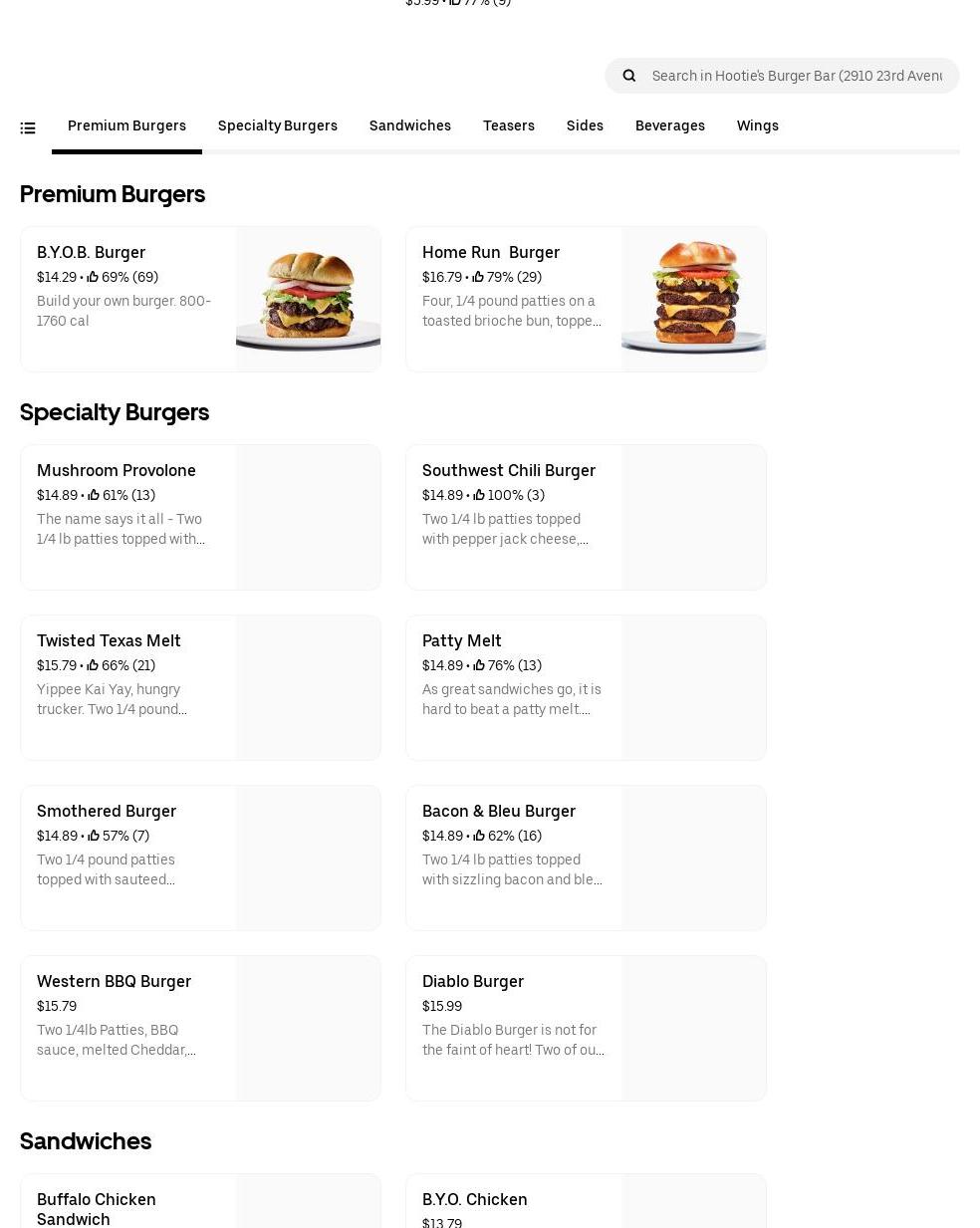Image resolution: width=980 pixels, height=1228 pixels.
Task: Switch to the Wings tab
Action: click(757, 125)
